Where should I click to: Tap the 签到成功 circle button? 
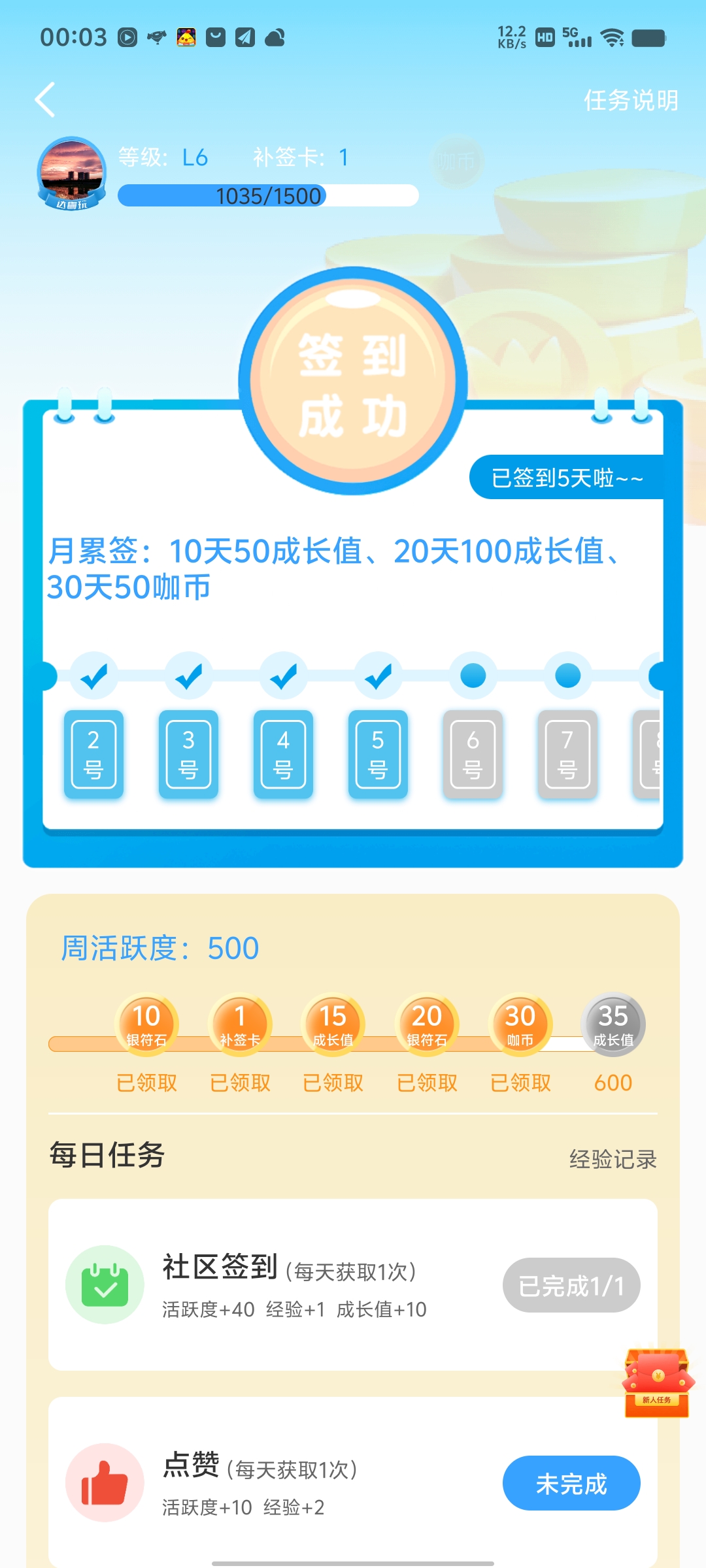tap(353, 383)
